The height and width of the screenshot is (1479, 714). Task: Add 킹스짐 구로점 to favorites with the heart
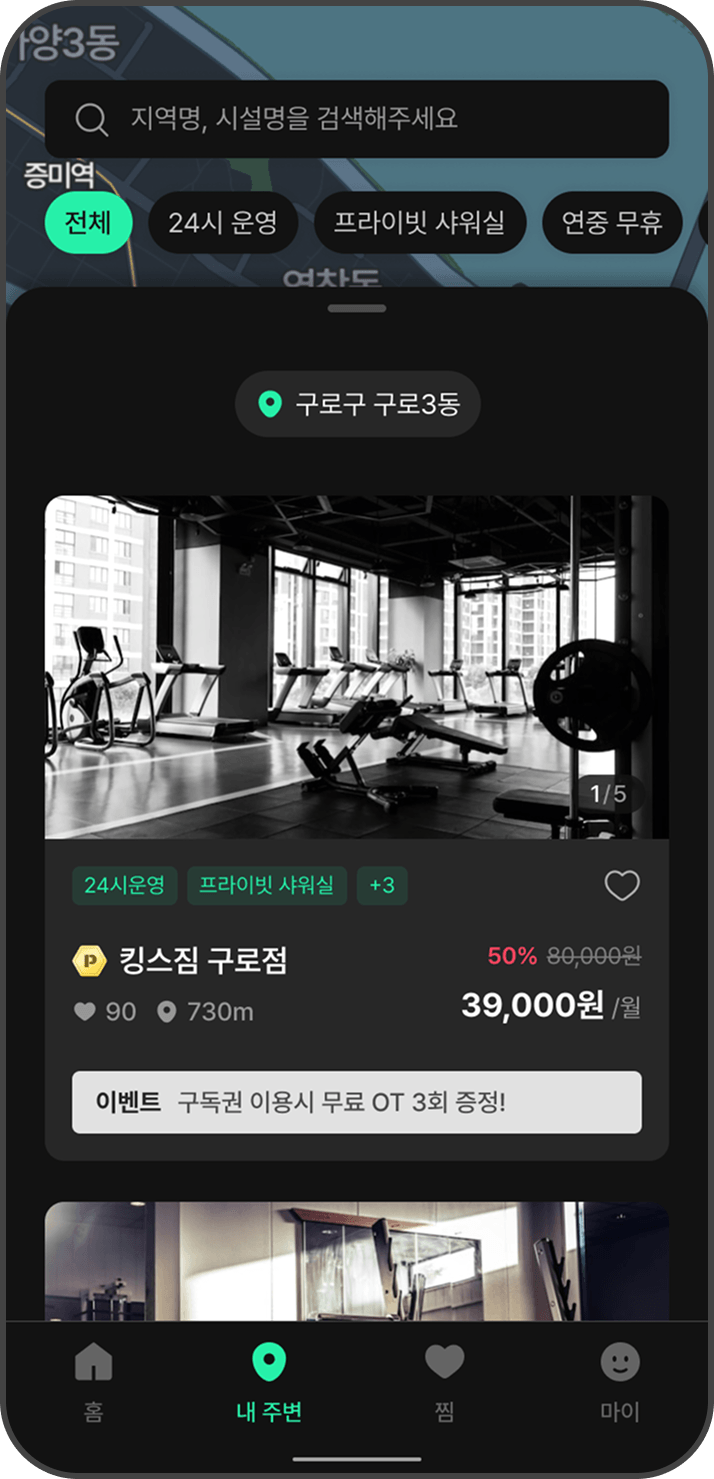coord(622,885)
